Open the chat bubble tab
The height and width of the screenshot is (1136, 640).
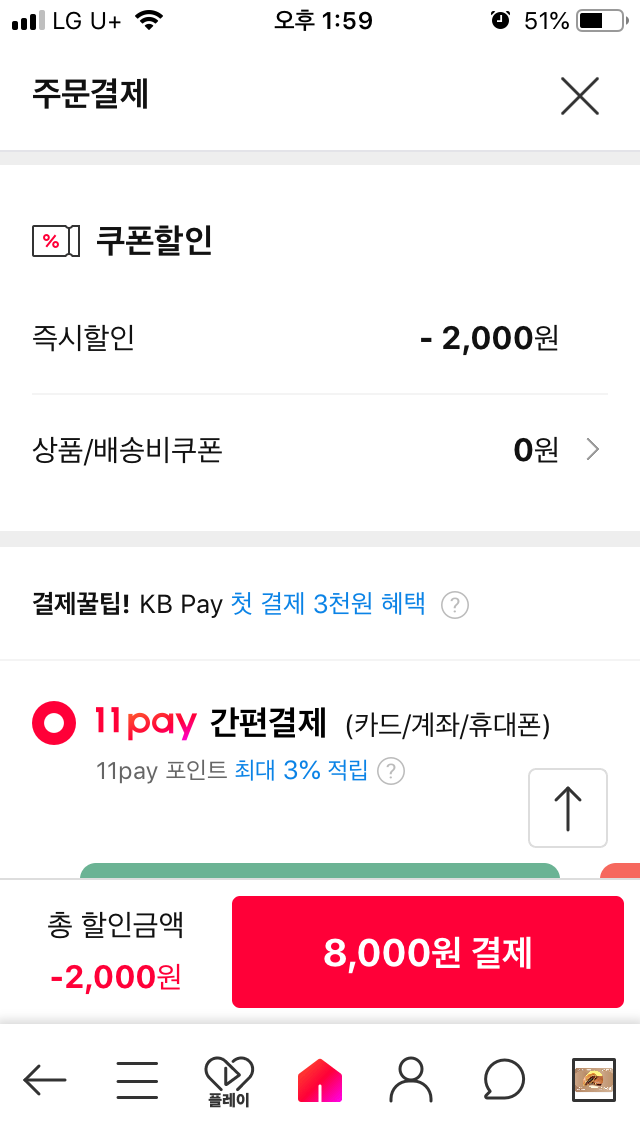coord(503,1079)
